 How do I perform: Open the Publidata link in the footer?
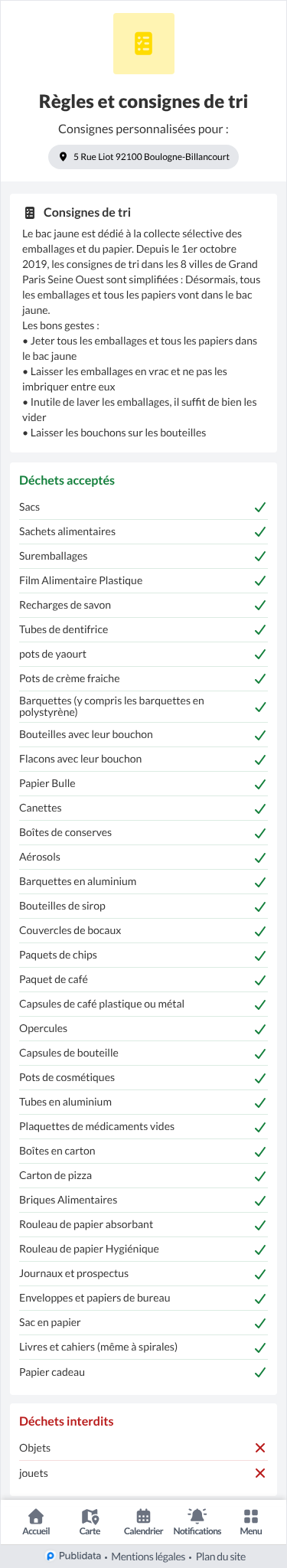point(73,1556)
